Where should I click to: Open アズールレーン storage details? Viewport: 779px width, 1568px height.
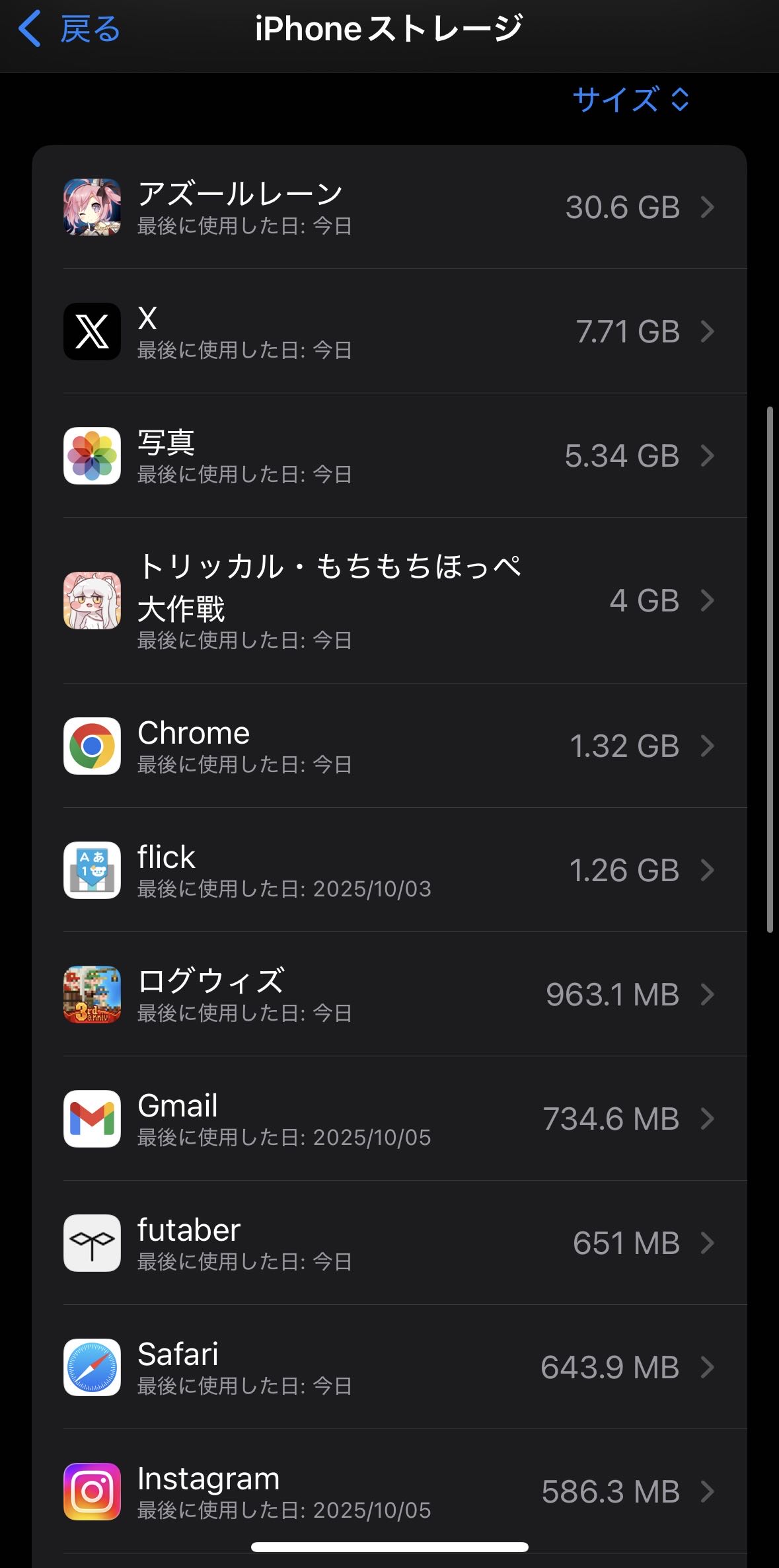pyautogui.click(x=390, y=207)
